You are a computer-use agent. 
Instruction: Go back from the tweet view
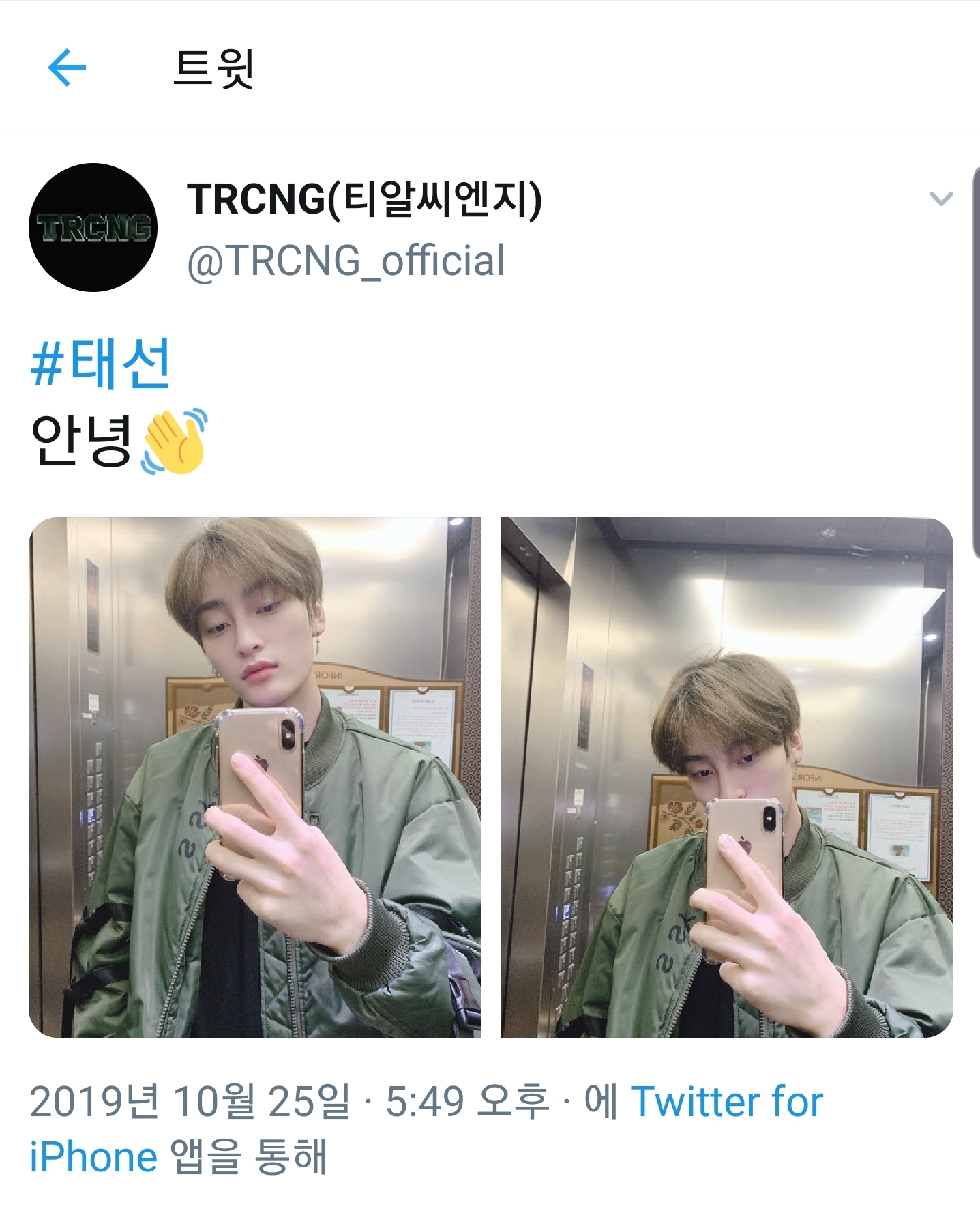[67, 68]
